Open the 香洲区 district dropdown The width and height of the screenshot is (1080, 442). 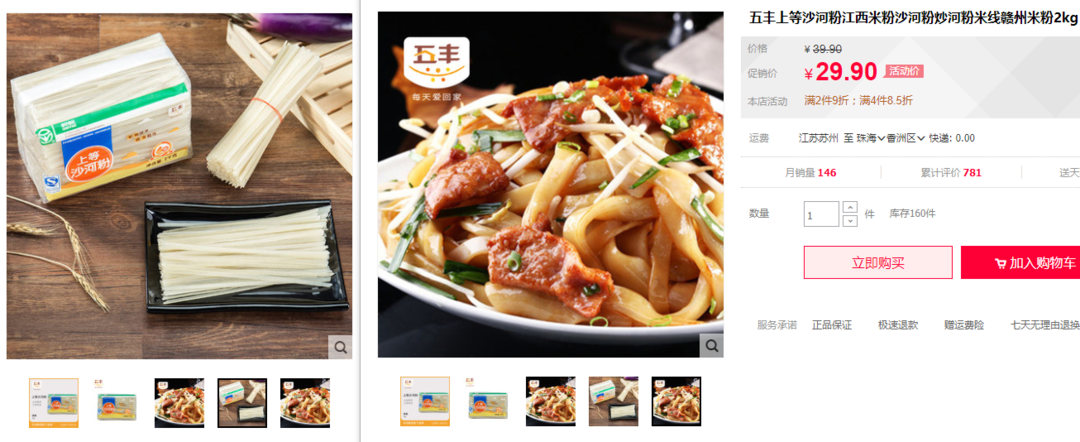[x=905, y=138]
